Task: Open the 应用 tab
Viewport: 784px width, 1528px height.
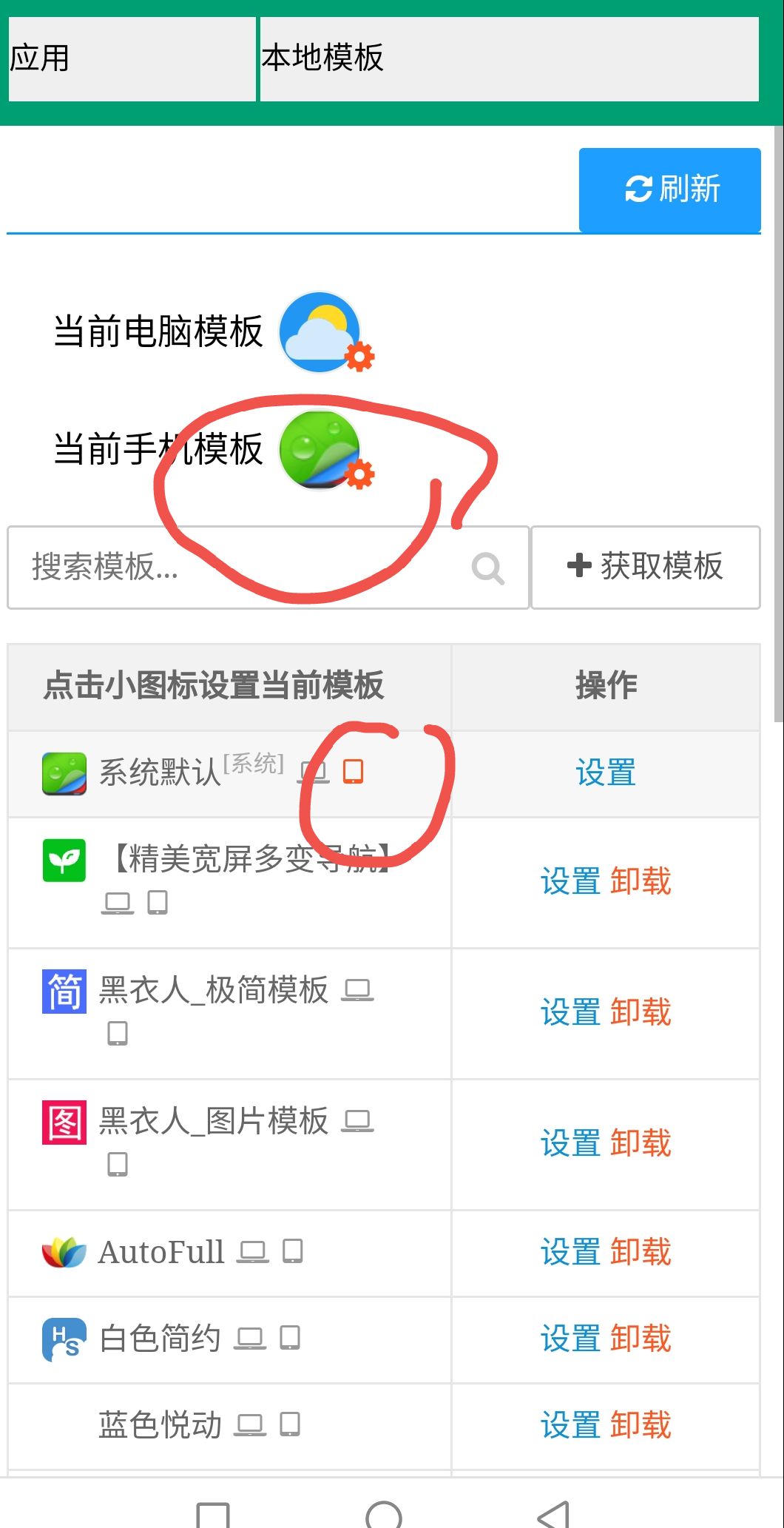Action: tap(132, 58)
